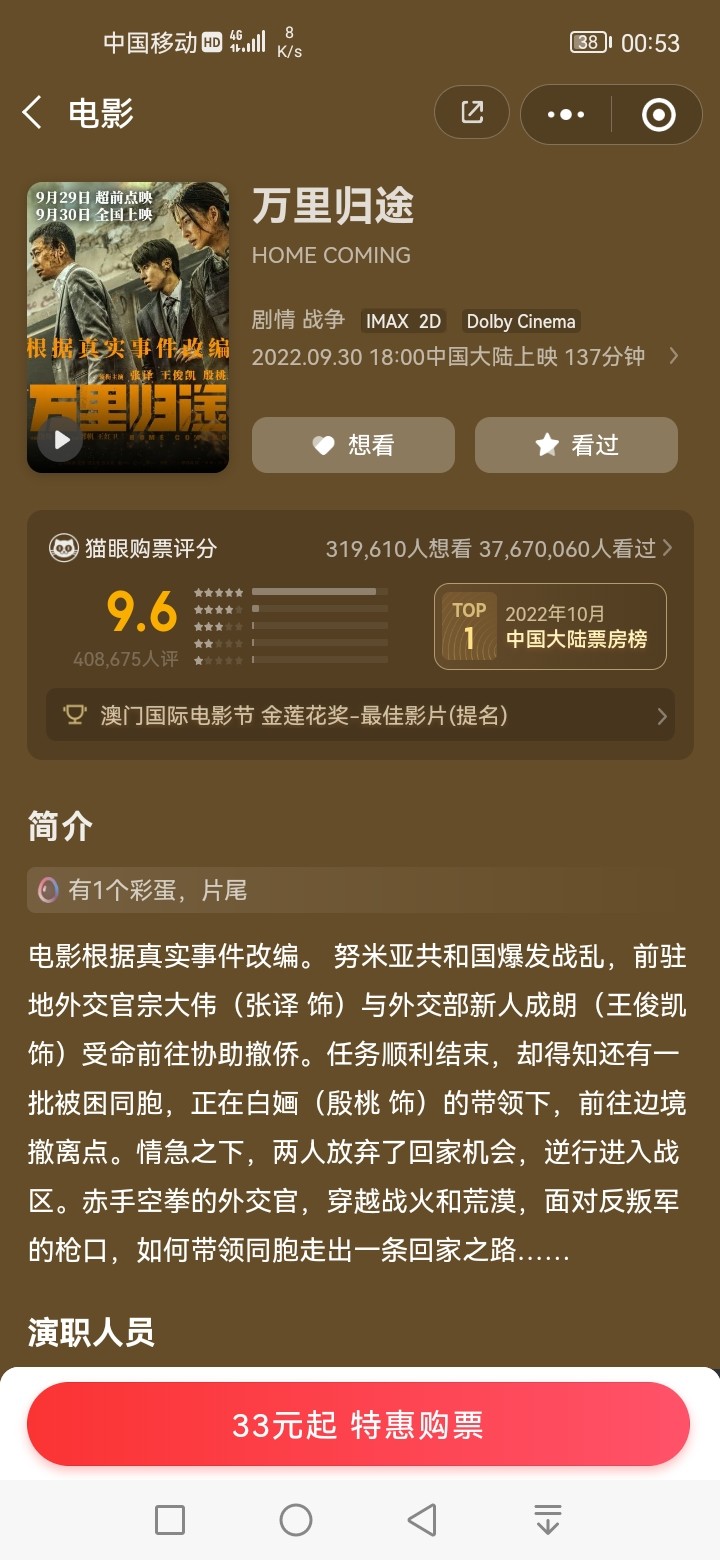Buy tickets with 33元起 特惠购票

click(358, 1424)
